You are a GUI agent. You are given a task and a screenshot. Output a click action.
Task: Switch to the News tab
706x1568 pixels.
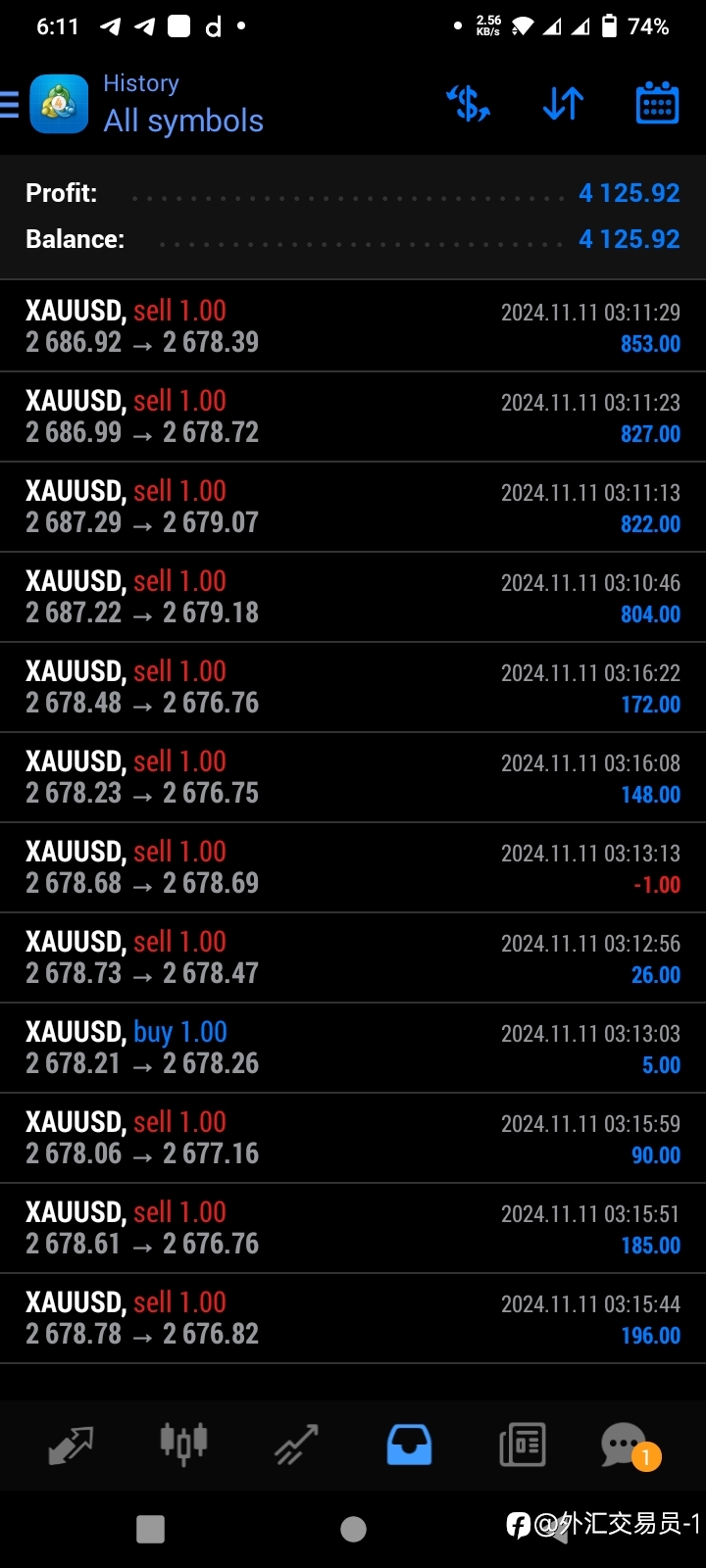pyautogui.click(x=523, y=1445)
